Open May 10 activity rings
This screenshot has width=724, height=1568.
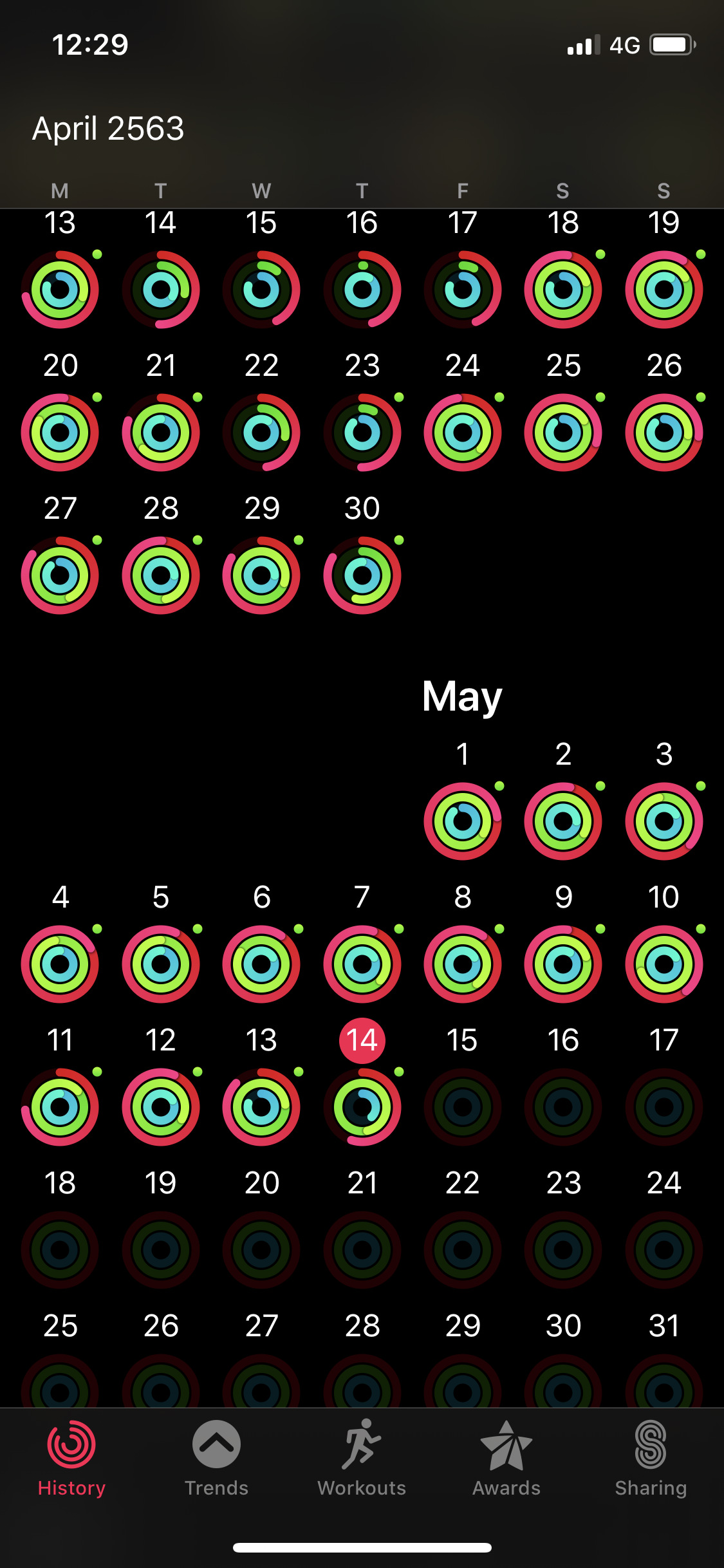click(x=664, y=964)
